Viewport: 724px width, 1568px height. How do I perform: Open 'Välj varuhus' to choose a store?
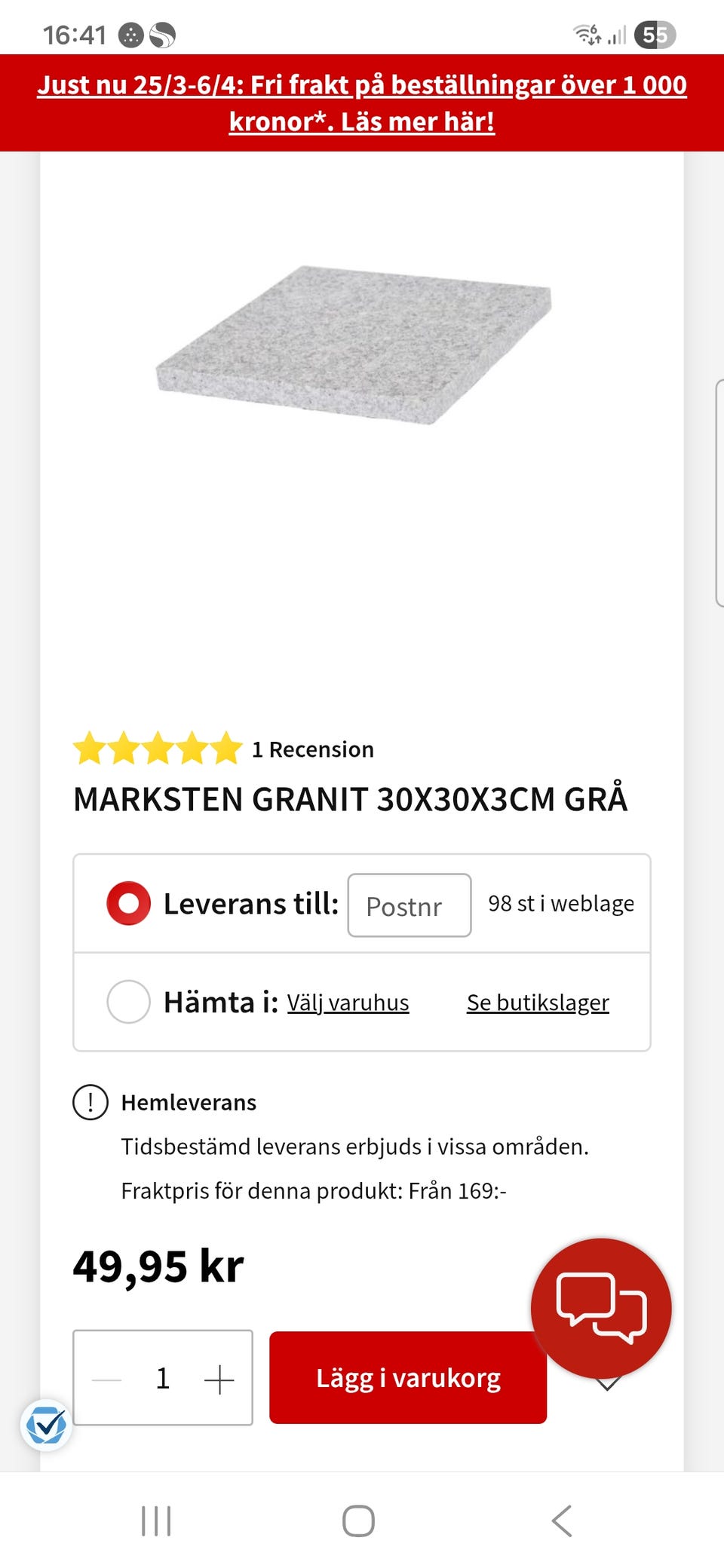[348, 1002]
